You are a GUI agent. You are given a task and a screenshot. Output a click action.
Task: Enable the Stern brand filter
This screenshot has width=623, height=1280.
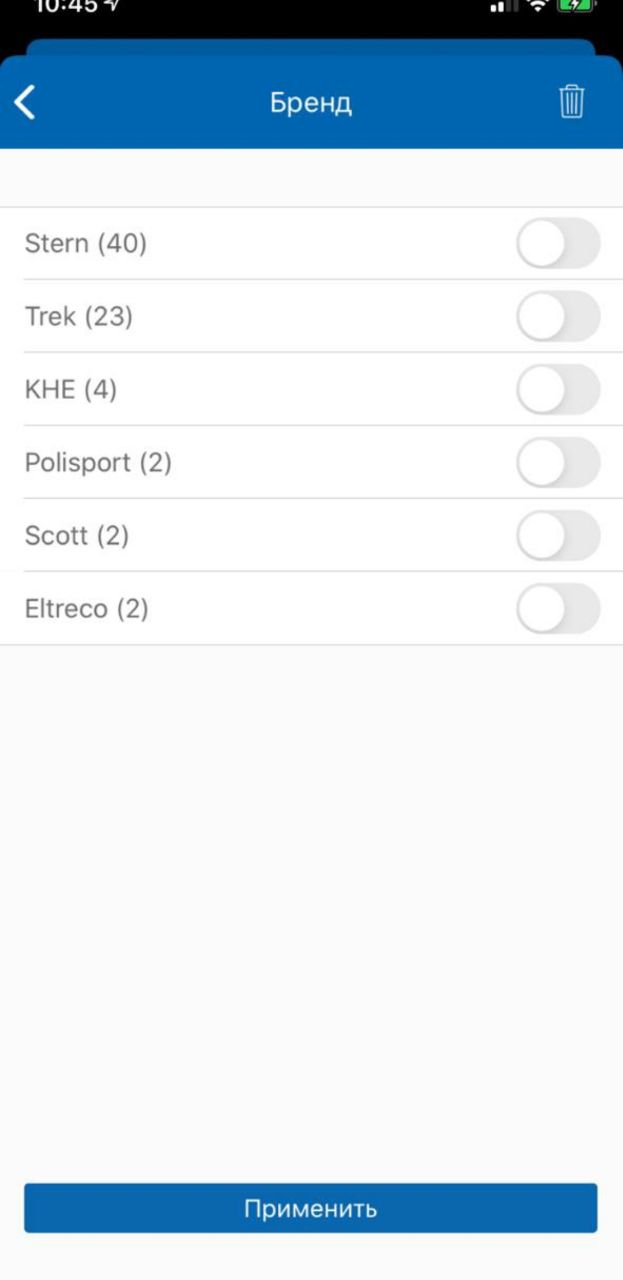coord(558,244)
